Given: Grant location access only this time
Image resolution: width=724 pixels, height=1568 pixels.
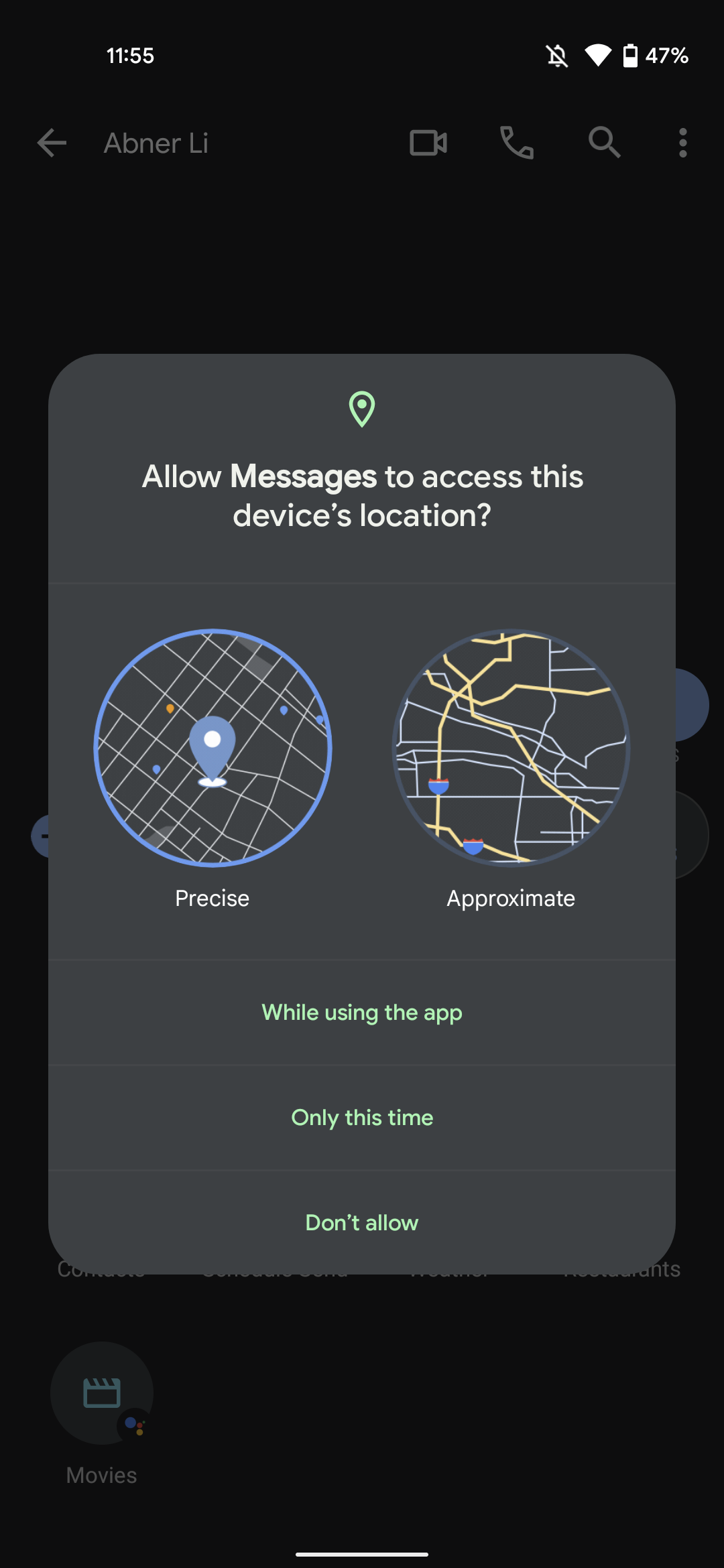Looking at the screenshot, I should 362,1118.
